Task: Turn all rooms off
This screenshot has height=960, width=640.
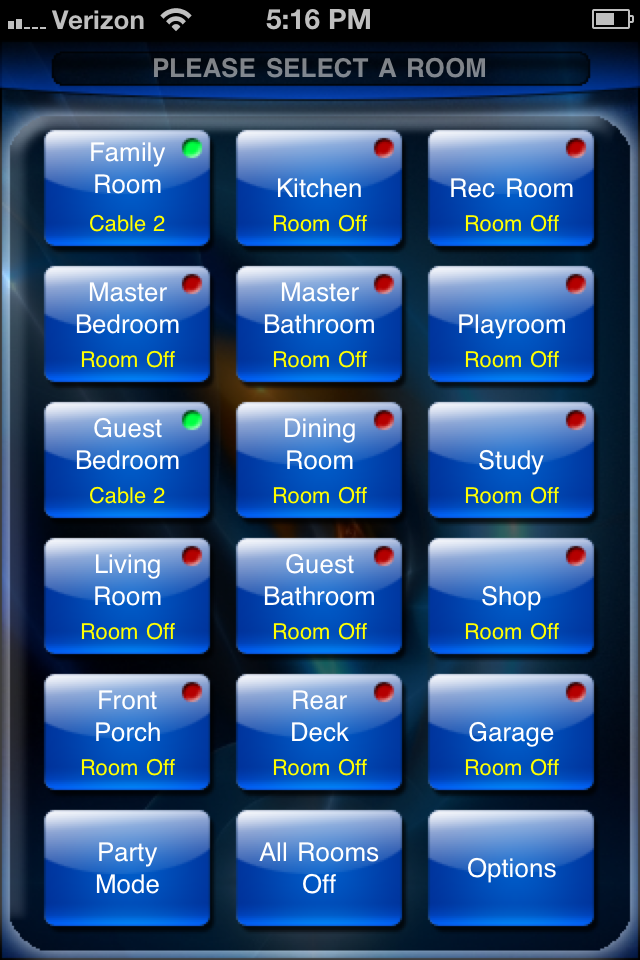Action: pos(319,867)
